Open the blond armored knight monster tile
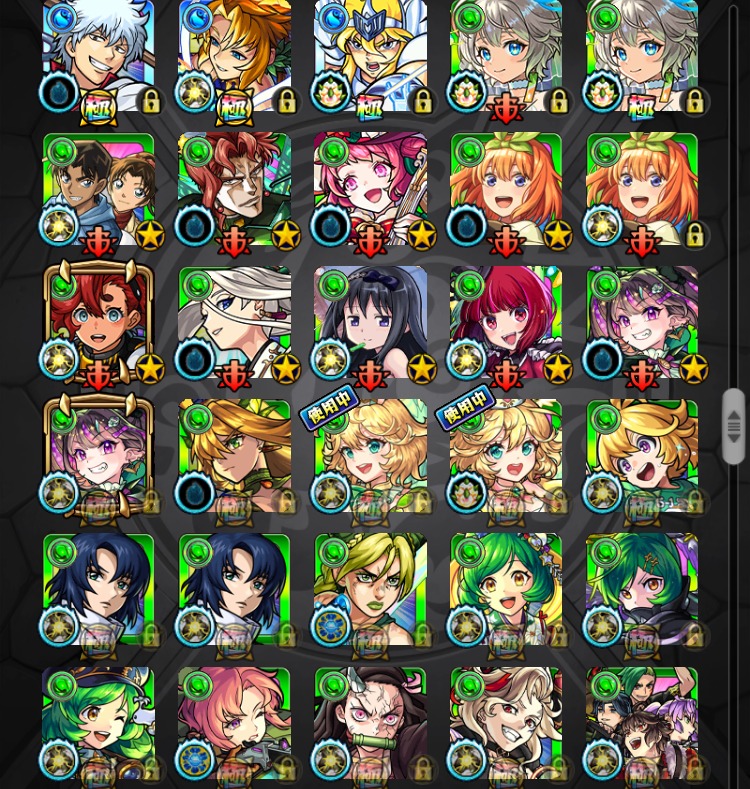750x789 pixels. click(x=370, y=55)
